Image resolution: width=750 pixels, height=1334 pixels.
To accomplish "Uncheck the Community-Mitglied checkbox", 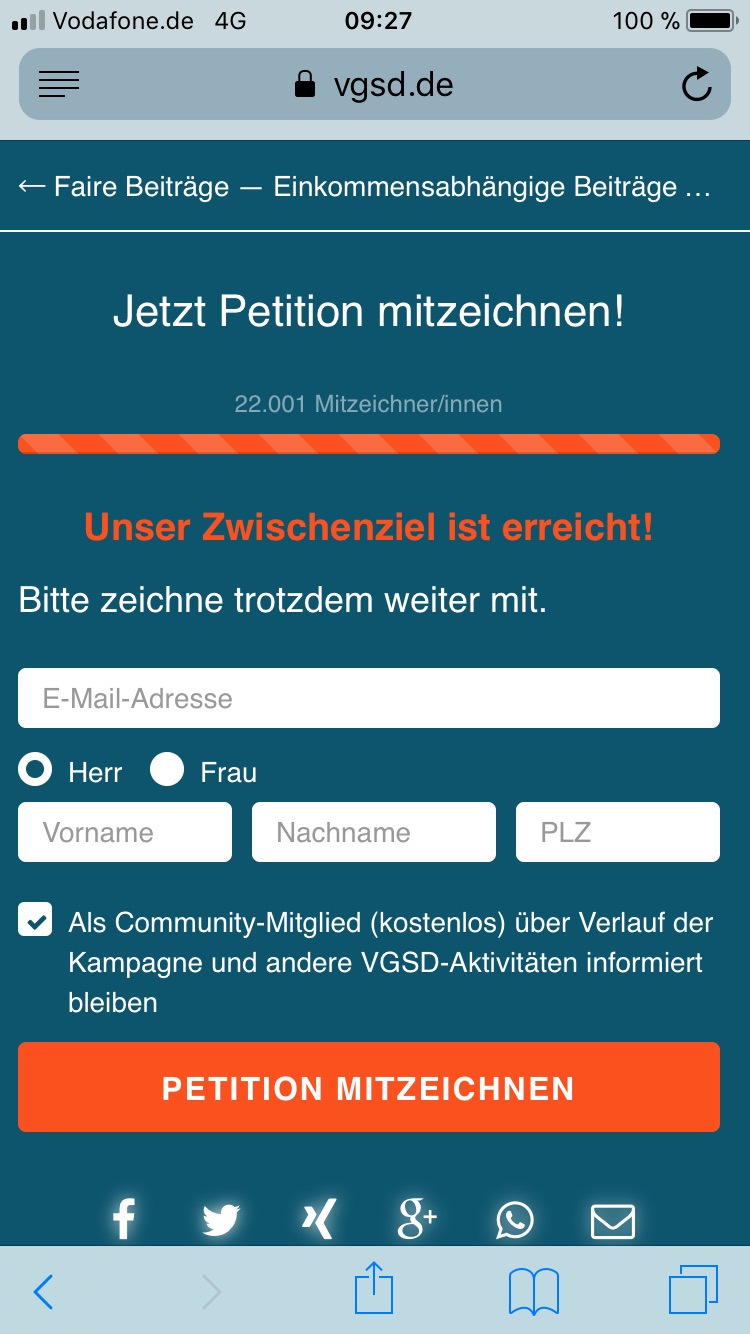I will coord(35,920).
